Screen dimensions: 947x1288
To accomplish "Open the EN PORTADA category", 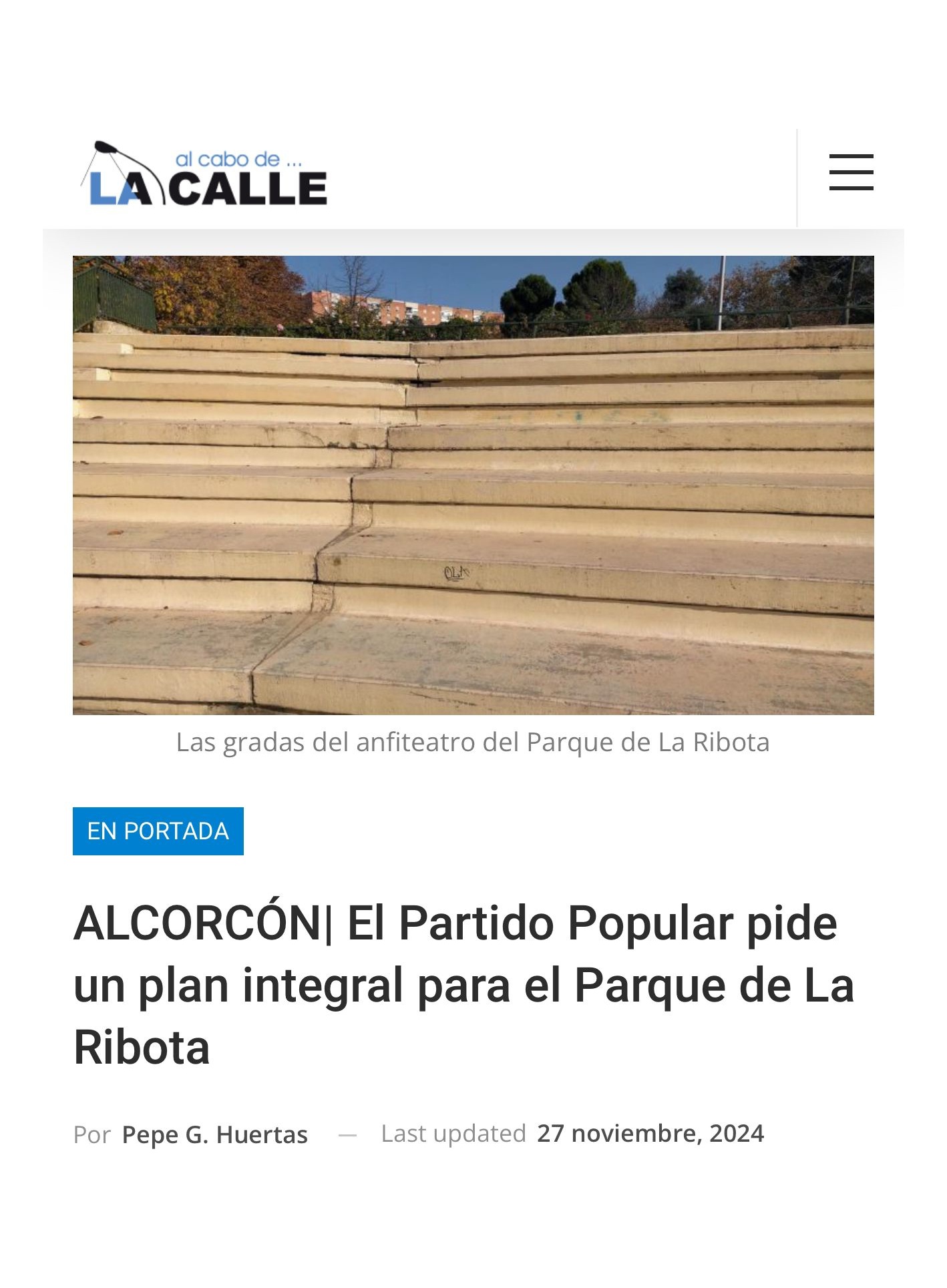I will [x=158, y=831].
